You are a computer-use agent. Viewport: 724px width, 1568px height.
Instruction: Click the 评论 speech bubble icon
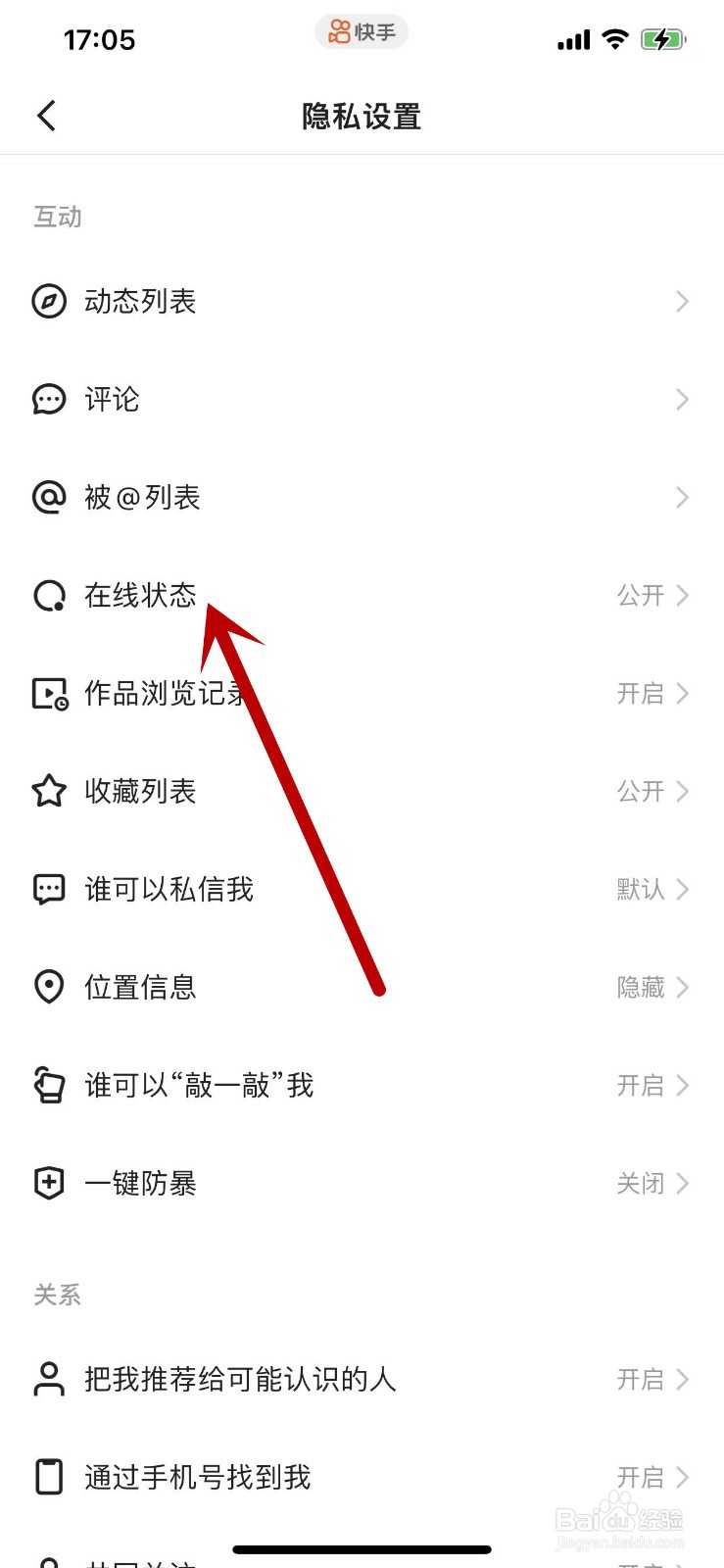click(x=47, y=399)
